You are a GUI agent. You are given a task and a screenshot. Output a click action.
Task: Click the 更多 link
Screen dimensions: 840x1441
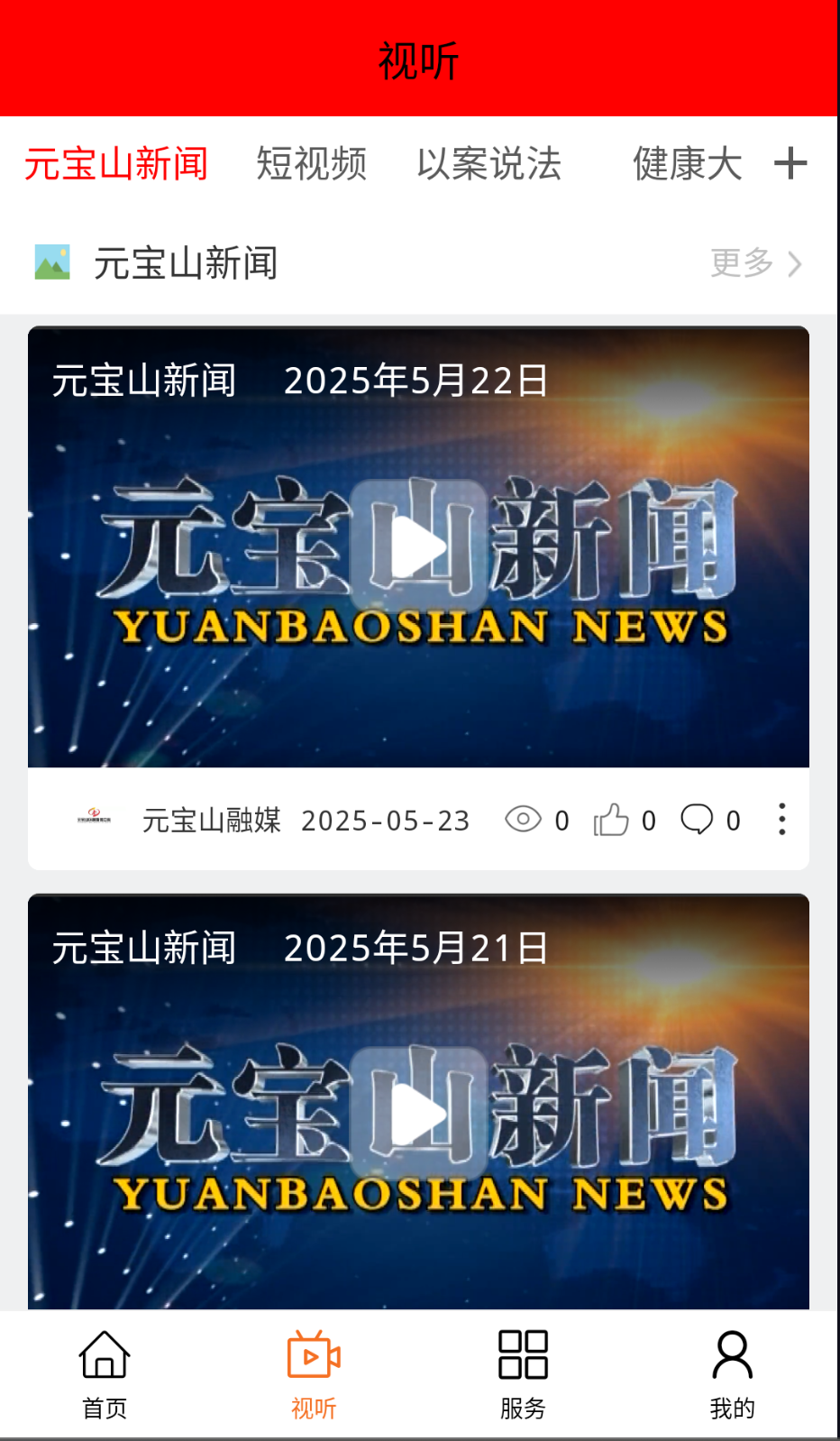742,263
